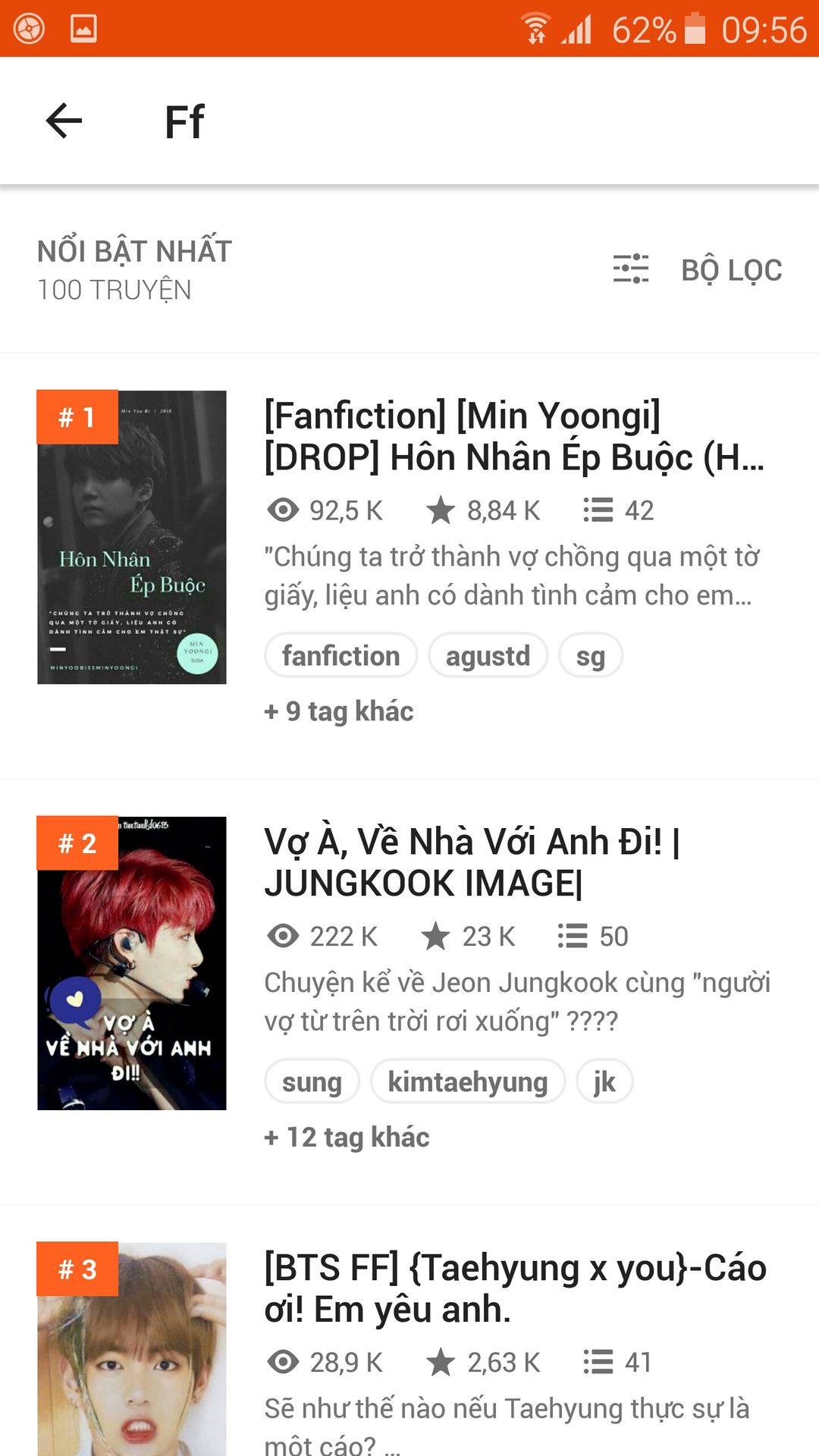The height and width of the screenshot is (1456, 819).
Task: Open the Cáo ơi! Em yêu anh story
Action: [516, 1288]
